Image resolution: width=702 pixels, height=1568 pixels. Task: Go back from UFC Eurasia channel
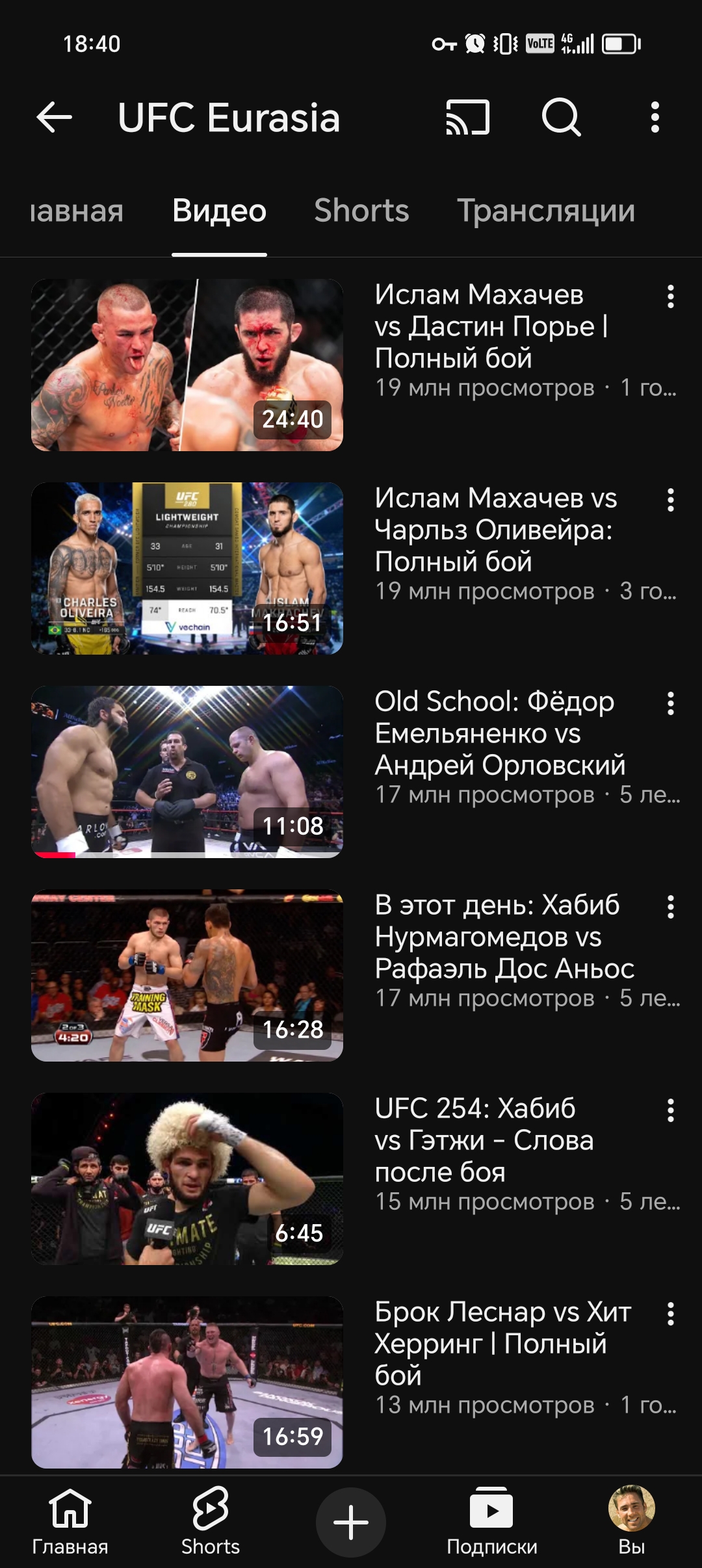[54, 118]
